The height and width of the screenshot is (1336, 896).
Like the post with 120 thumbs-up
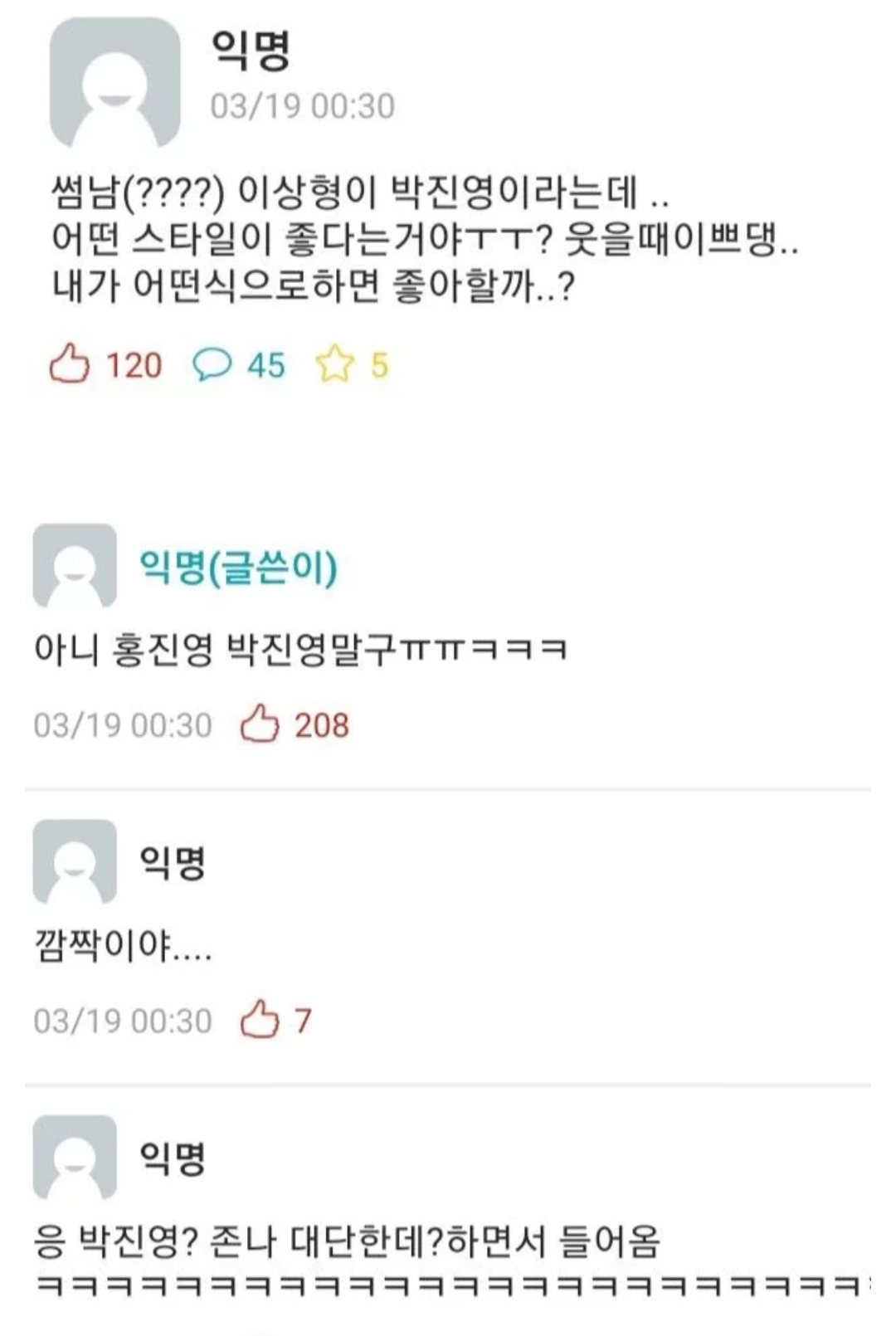(70, 364)
